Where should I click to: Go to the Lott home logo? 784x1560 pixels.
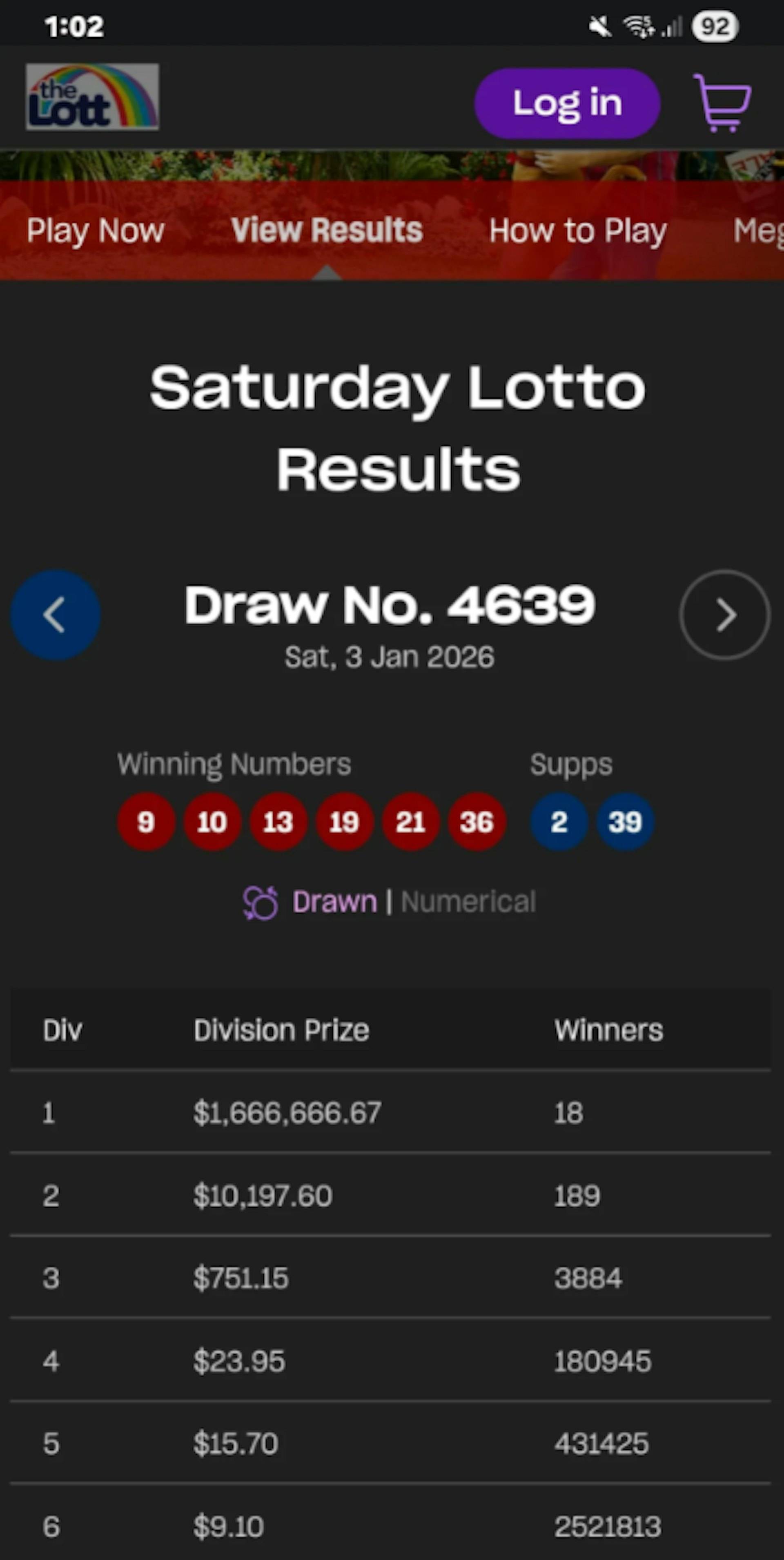pos(93,97)
